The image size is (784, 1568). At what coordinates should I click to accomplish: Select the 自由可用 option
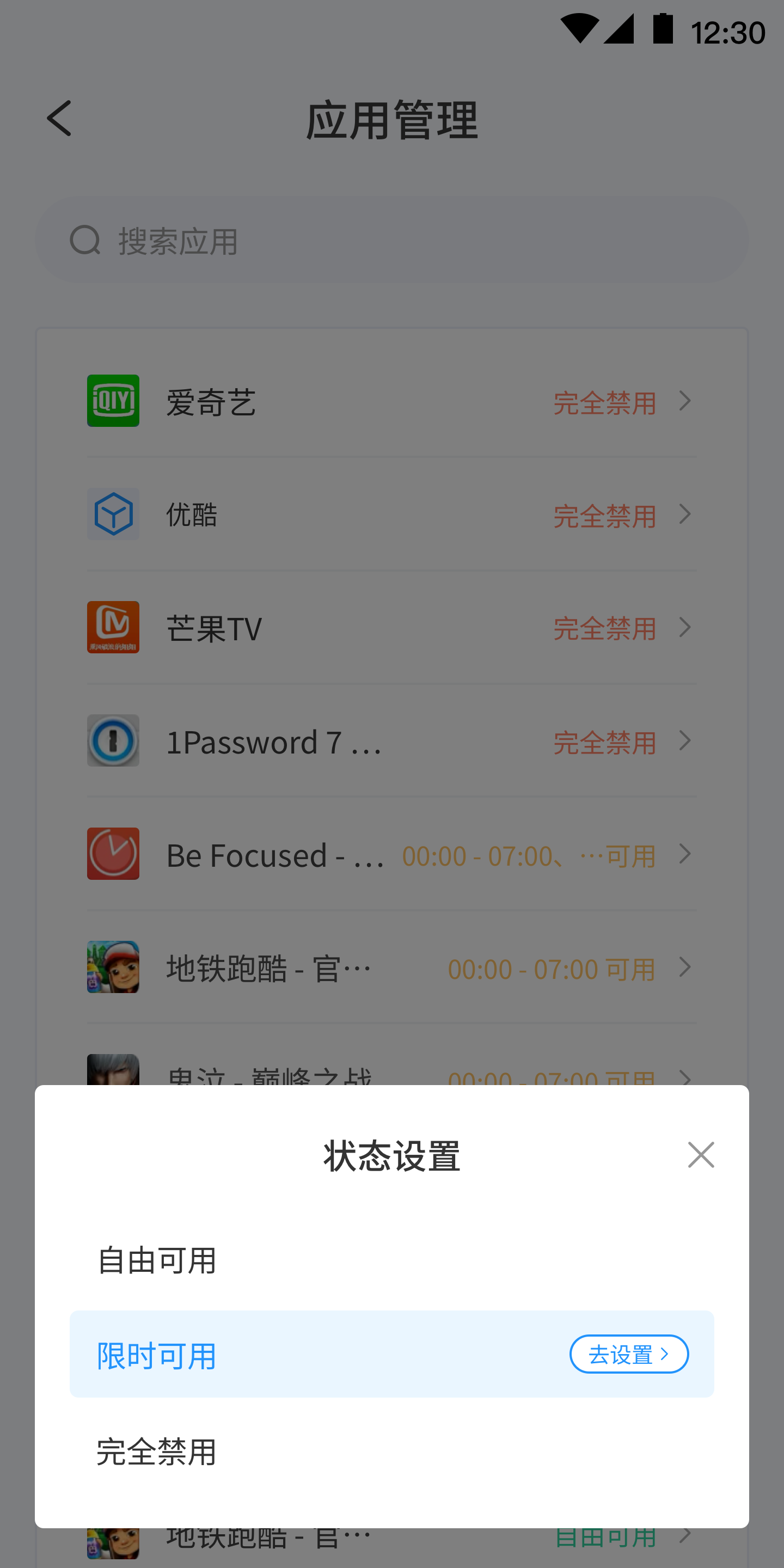coord(157,1259)
